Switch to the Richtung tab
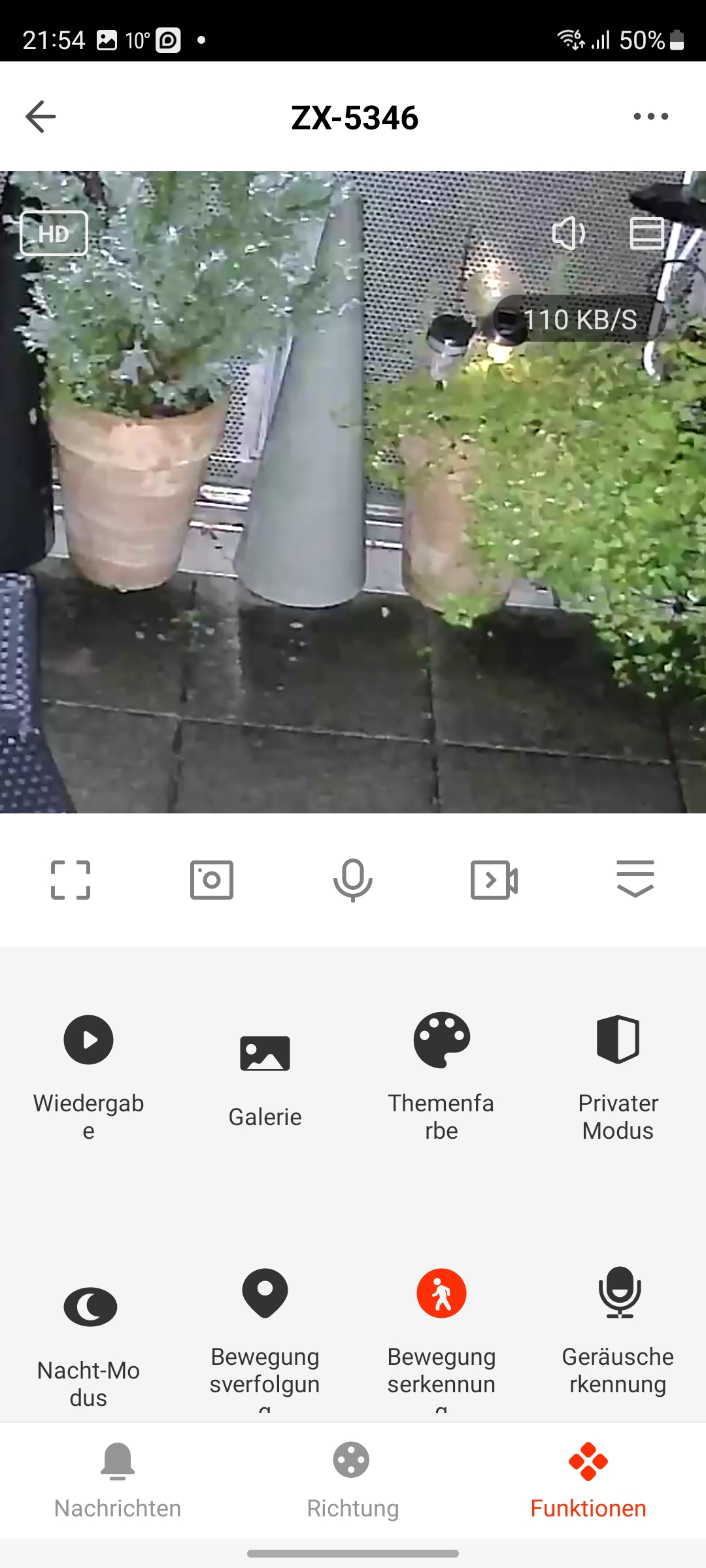The height and width of the screenshot is (1568, 706). (x=352, y=1478)
